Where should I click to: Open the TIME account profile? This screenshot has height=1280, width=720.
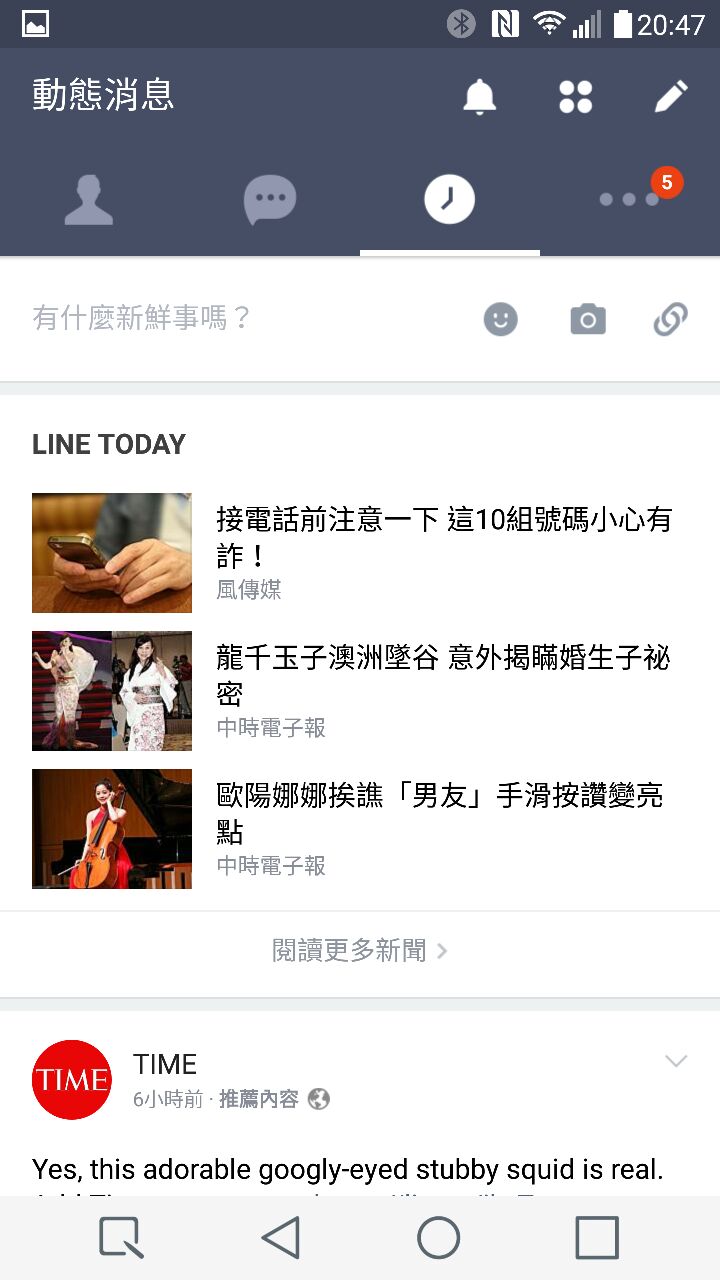point(72,1079)
